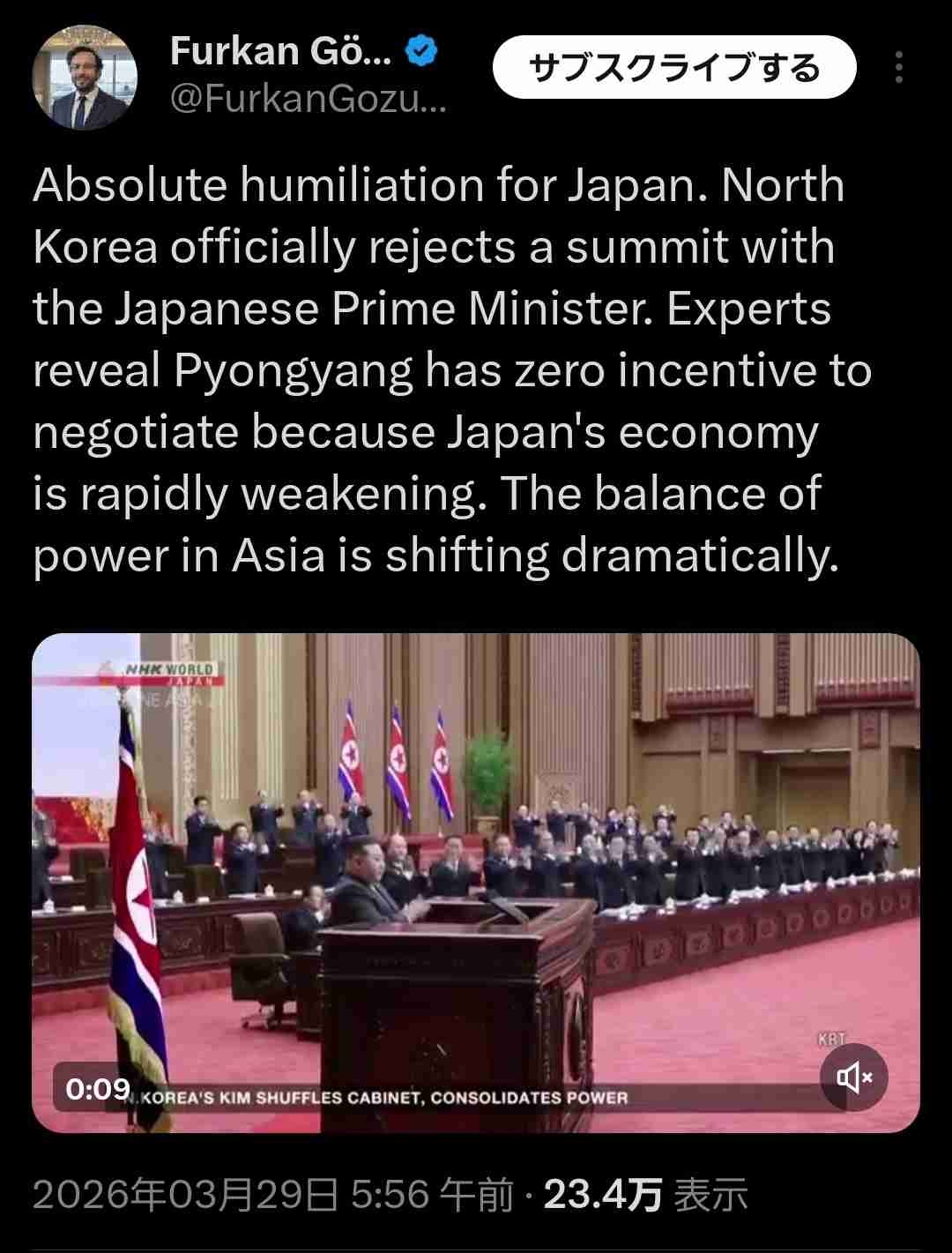Image resolution: width=952 pixels, height=1253 pixels.
Task: Open the tweet's overflow menu
Action: coord(898,67)
